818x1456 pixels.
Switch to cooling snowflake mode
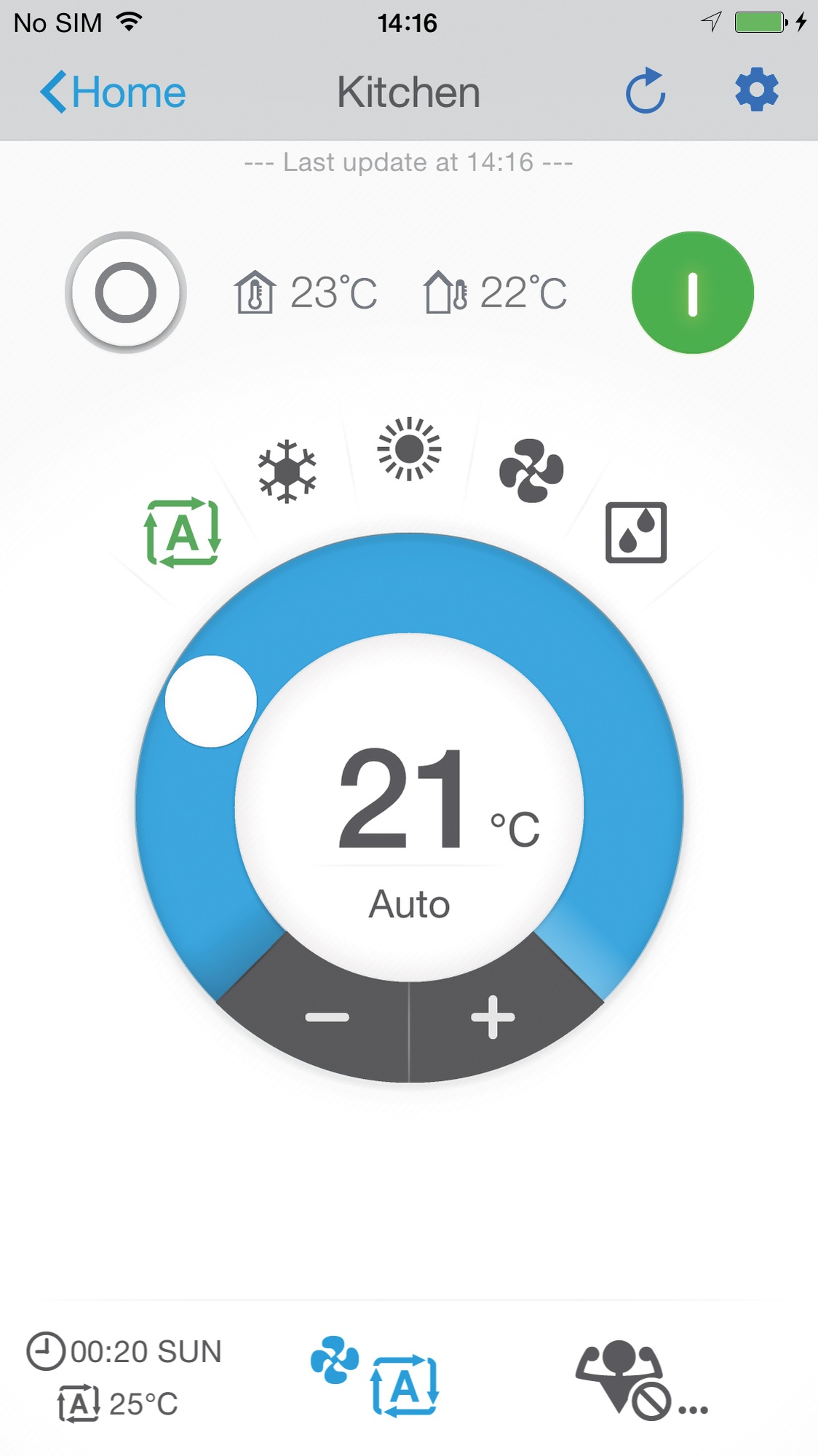[x=287, y=471]
